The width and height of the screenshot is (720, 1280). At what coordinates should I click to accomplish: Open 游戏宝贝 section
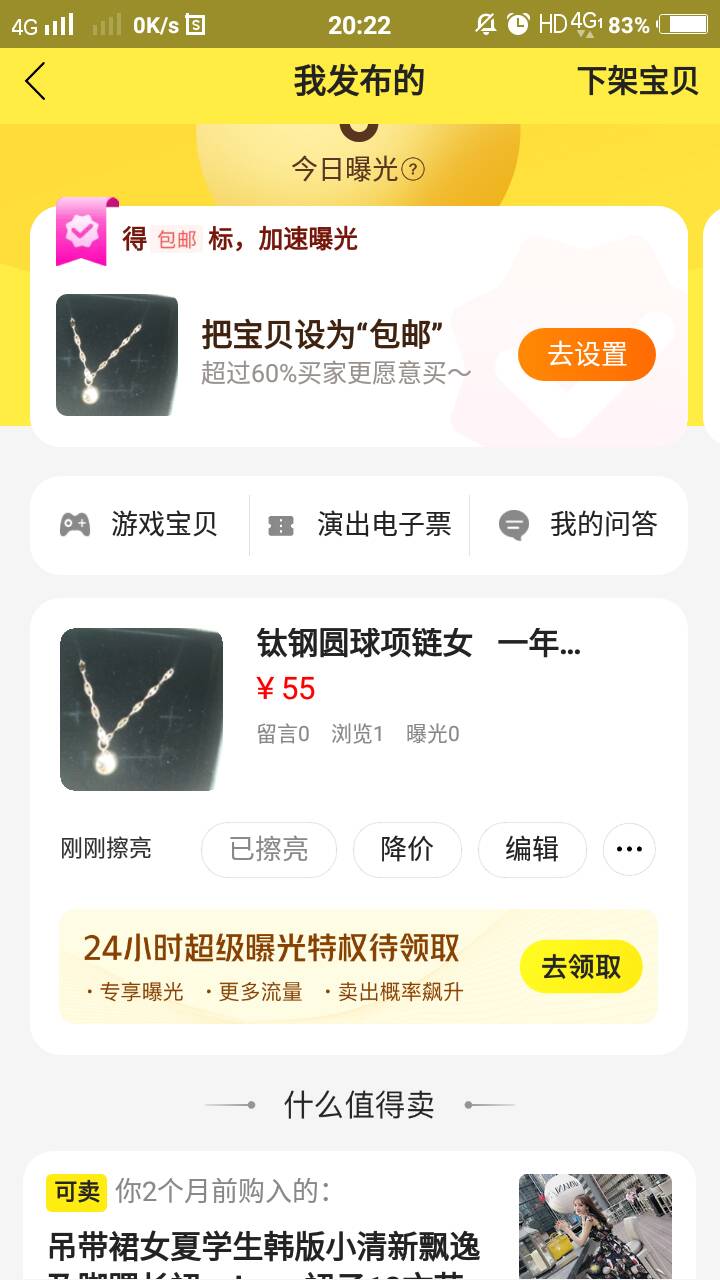pos(140,524)
